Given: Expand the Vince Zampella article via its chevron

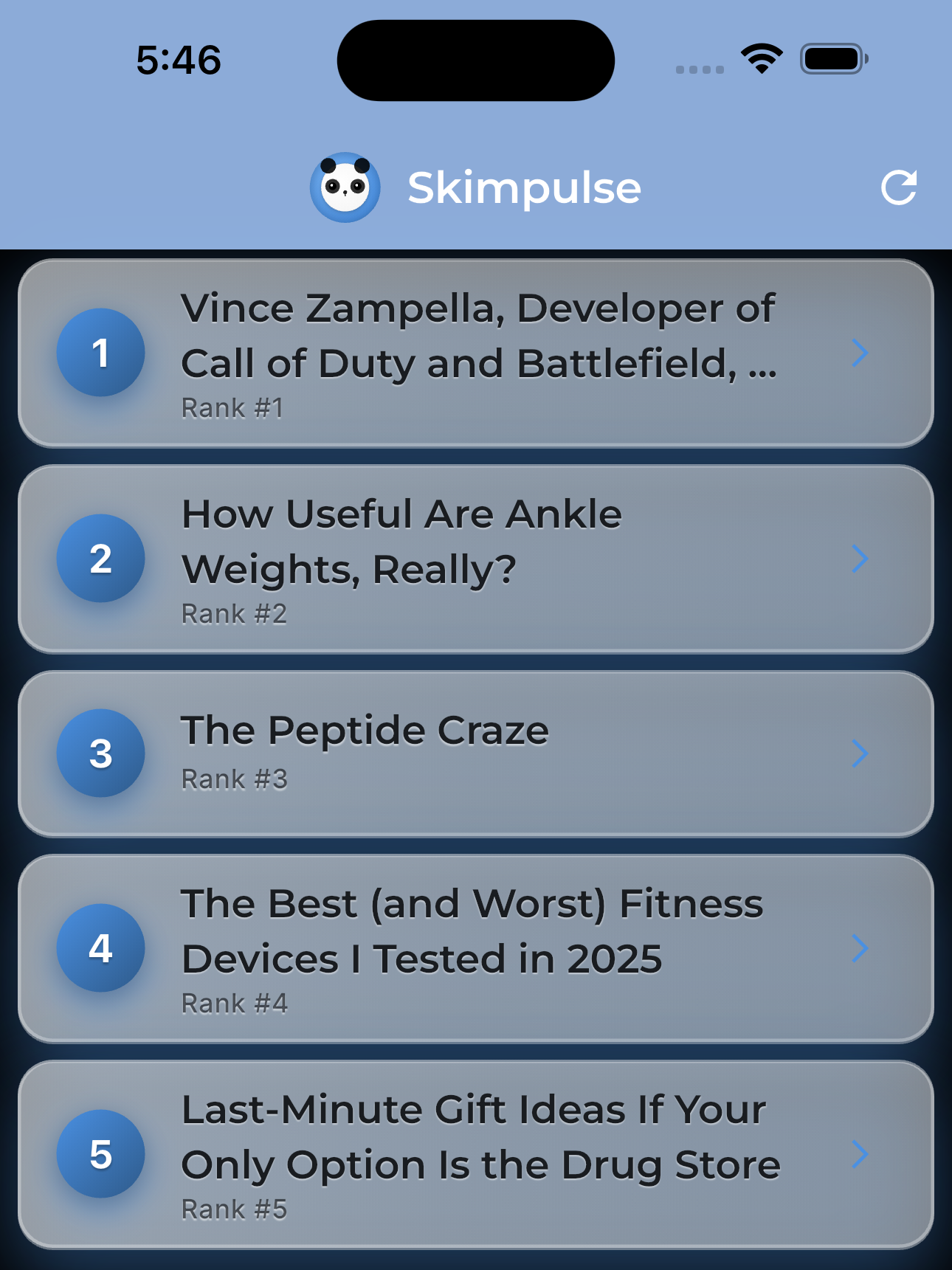Looking at the screenshot, I should (860, 353).
